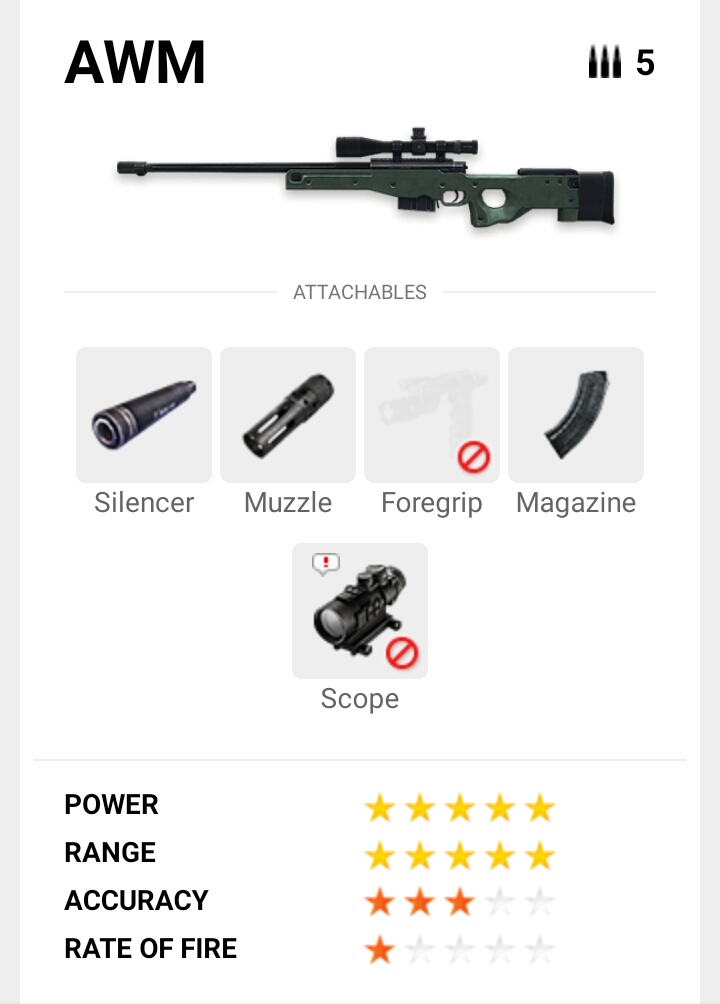The width and height of the screenshot is (720, 1004).
Task: Show the info bubble on the Scope tile
Action: tap(326, 565)
